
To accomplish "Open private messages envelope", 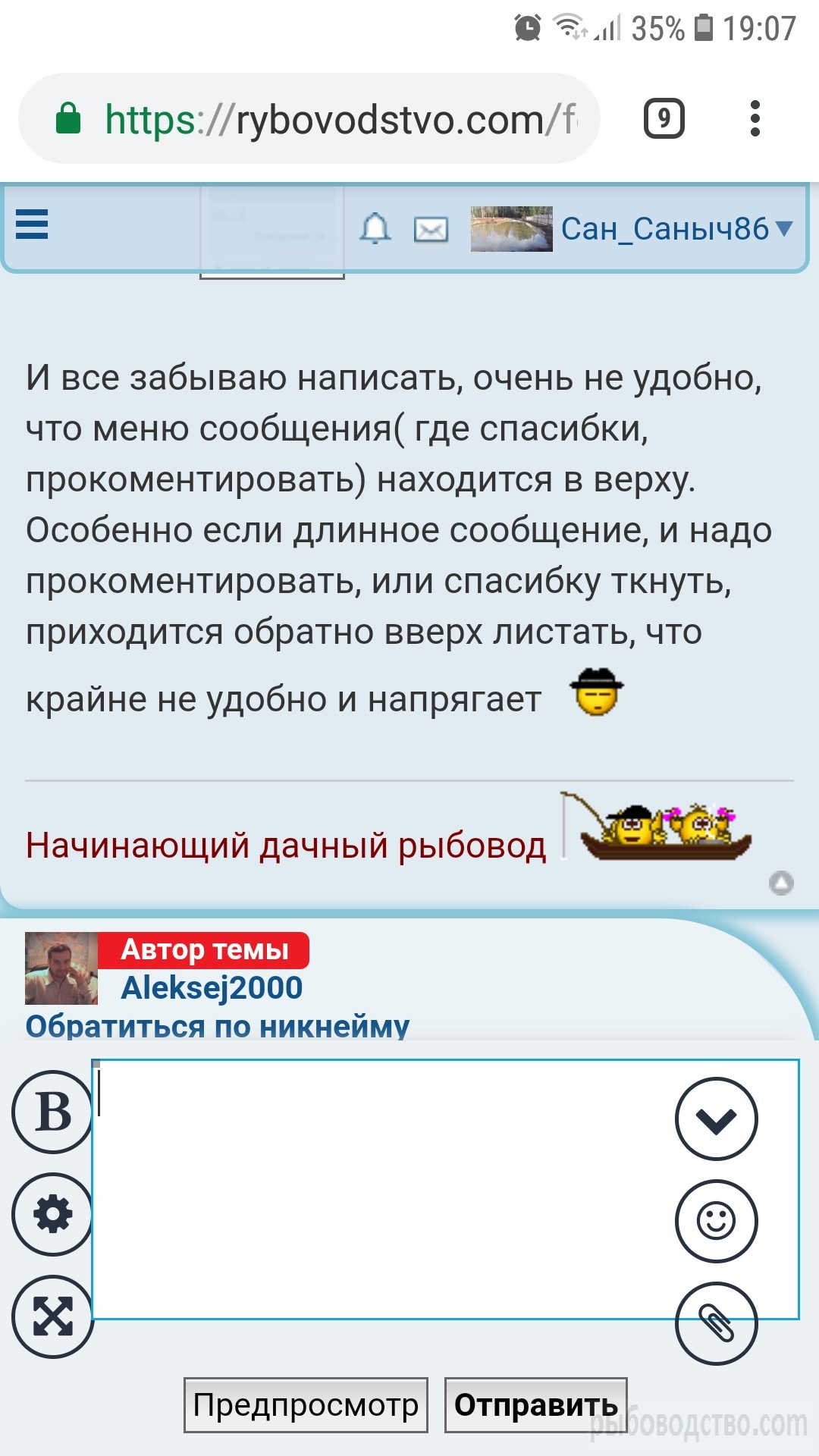I will coord(431,229).
